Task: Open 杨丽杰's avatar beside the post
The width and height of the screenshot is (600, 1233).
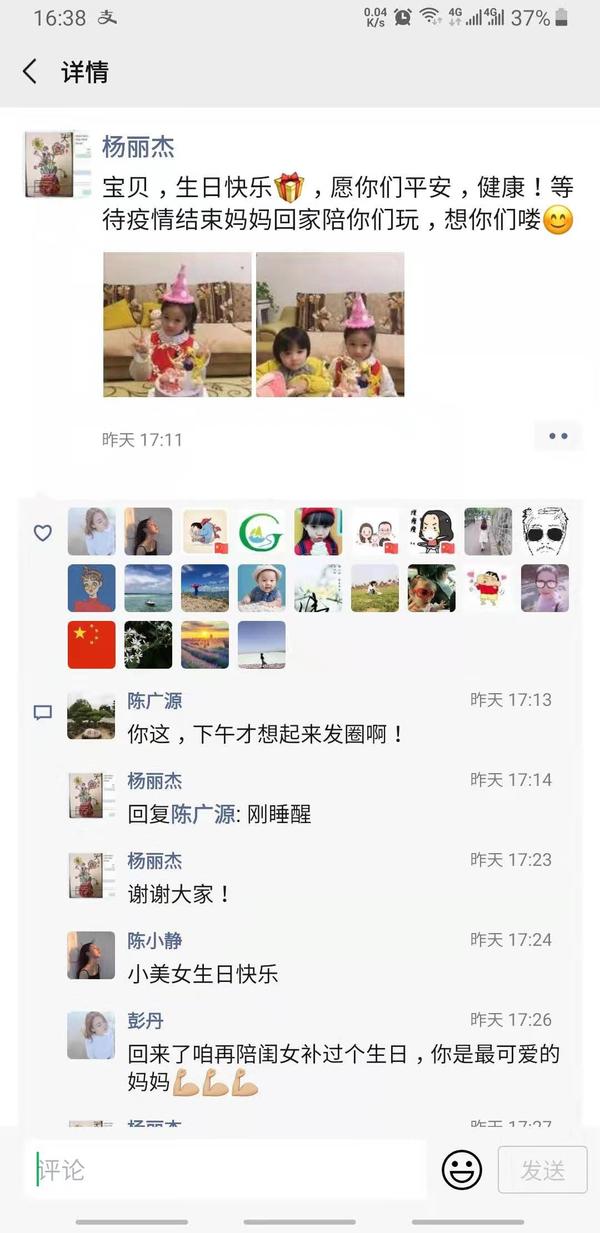Action: pos(50,164)
